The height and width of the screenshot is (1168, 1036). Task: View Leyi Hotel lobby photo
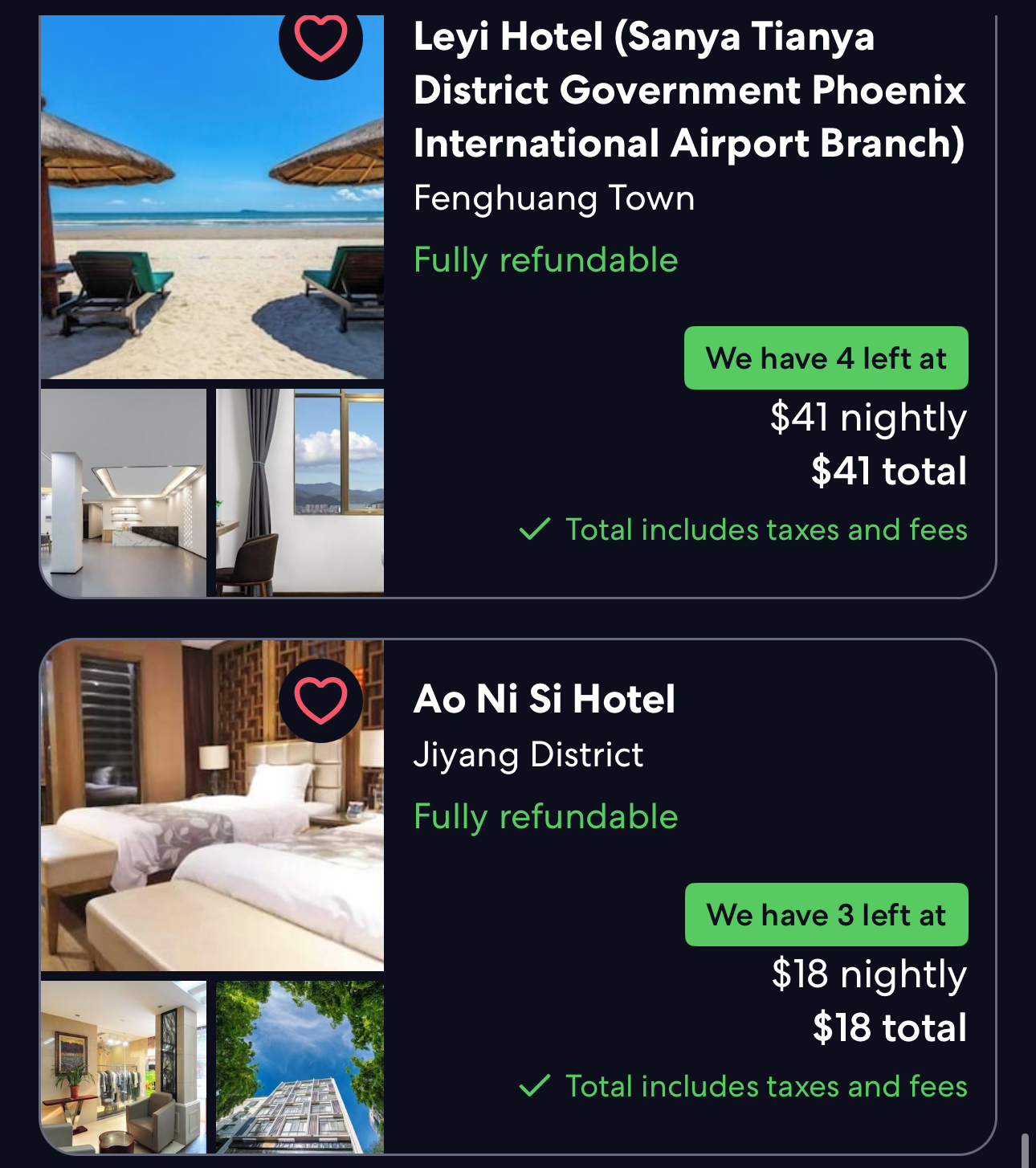point(124,492)
